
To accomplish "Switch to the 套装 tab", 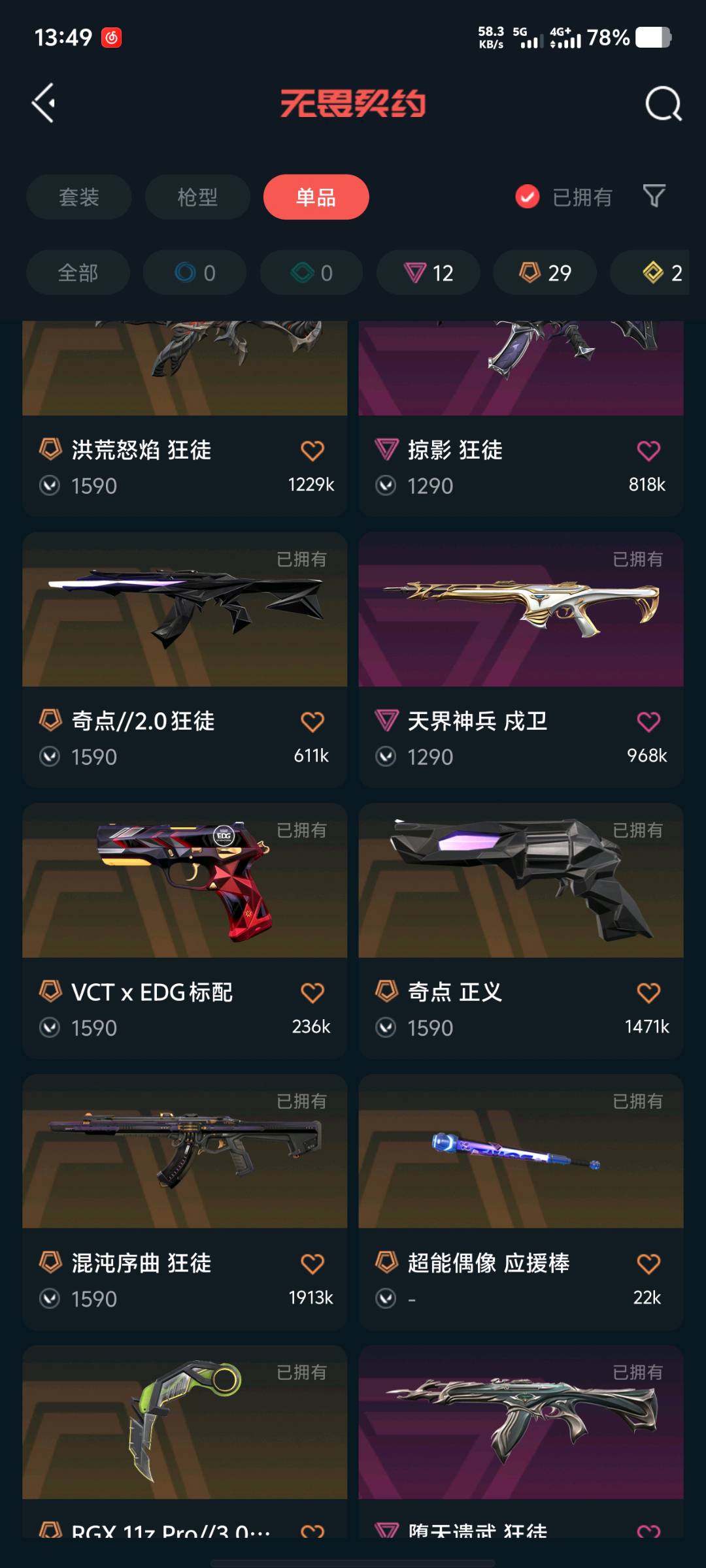I will coord(79,197).
